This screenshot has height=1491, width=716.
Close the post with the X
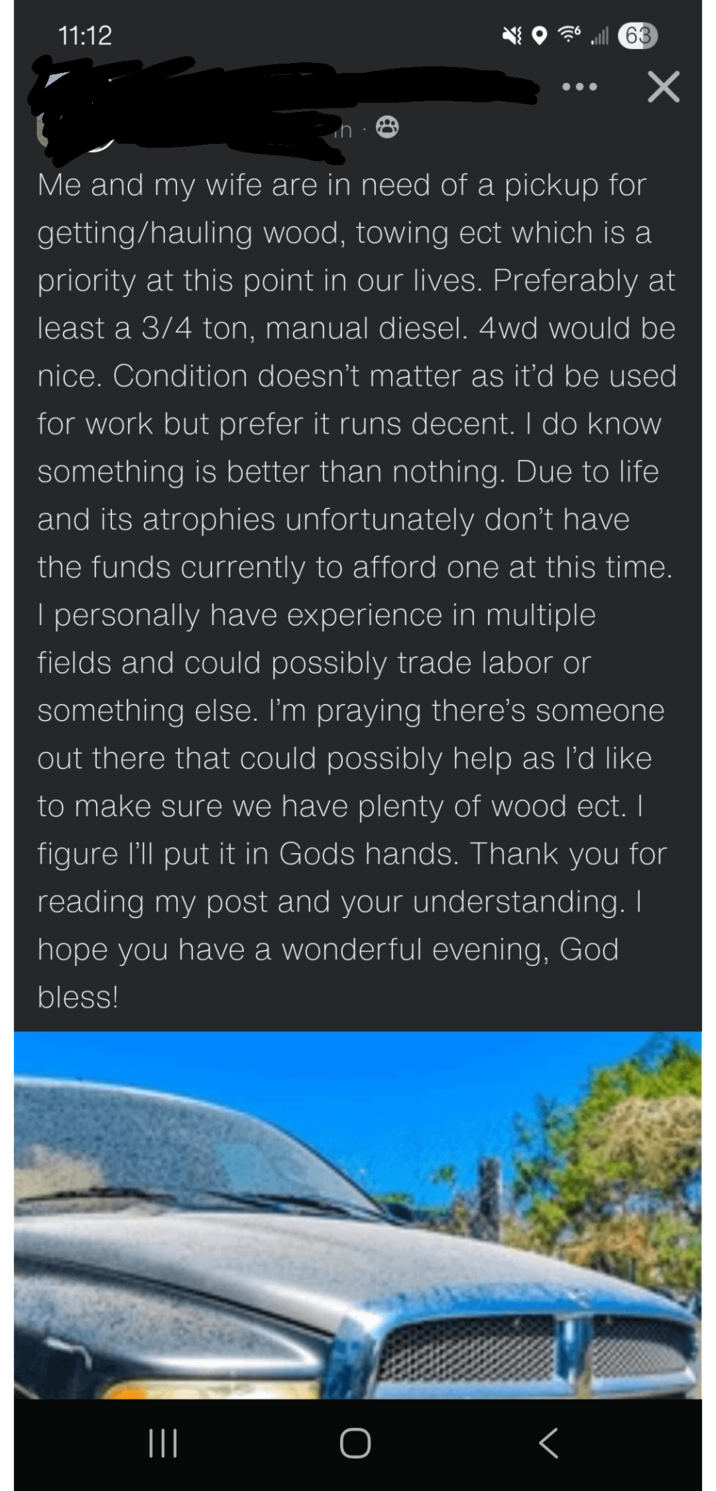pos(663,87)
